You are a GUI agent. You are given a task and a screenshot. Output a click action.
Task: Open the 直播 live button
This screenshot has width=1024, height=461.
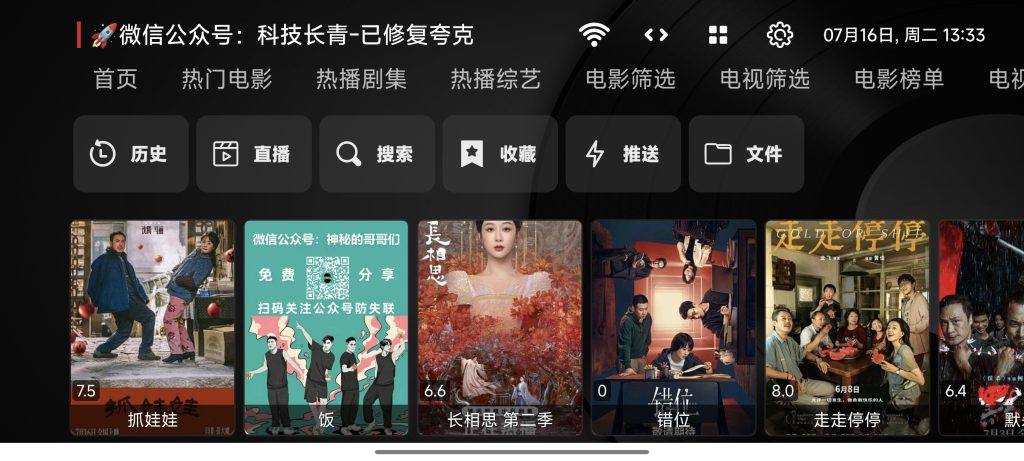(x=253, y=154)
